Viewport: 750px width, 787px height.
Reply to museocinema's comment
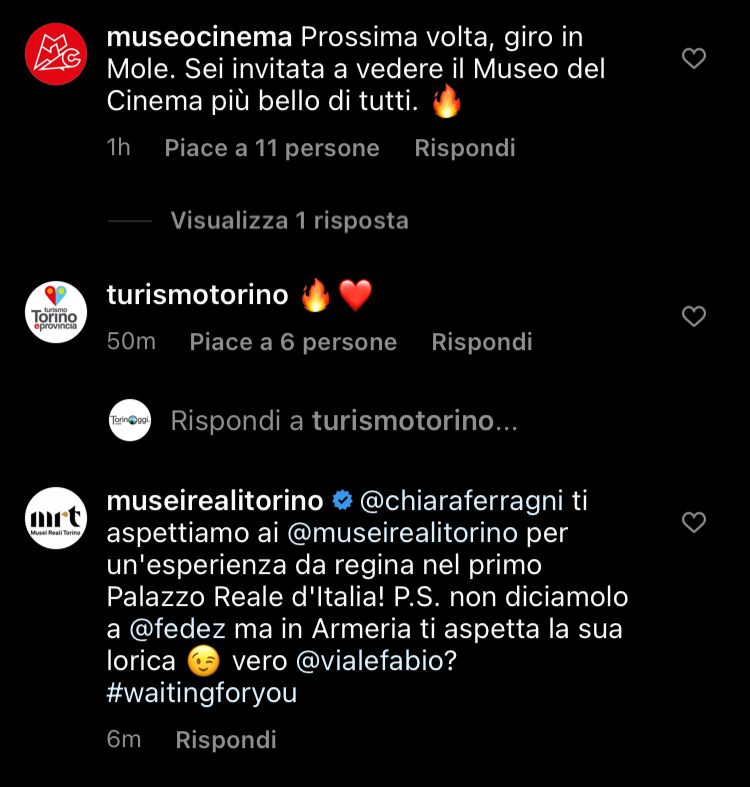coord(464,149)
